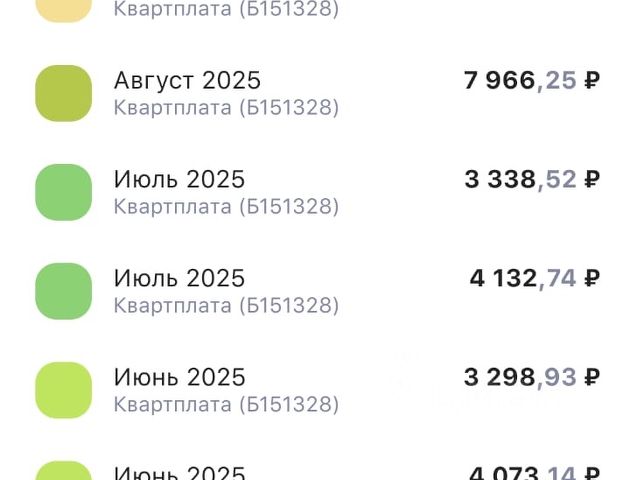
Task: Open the Август 2025 payment of 7 966,25 ₽
Action: [318, 93]
